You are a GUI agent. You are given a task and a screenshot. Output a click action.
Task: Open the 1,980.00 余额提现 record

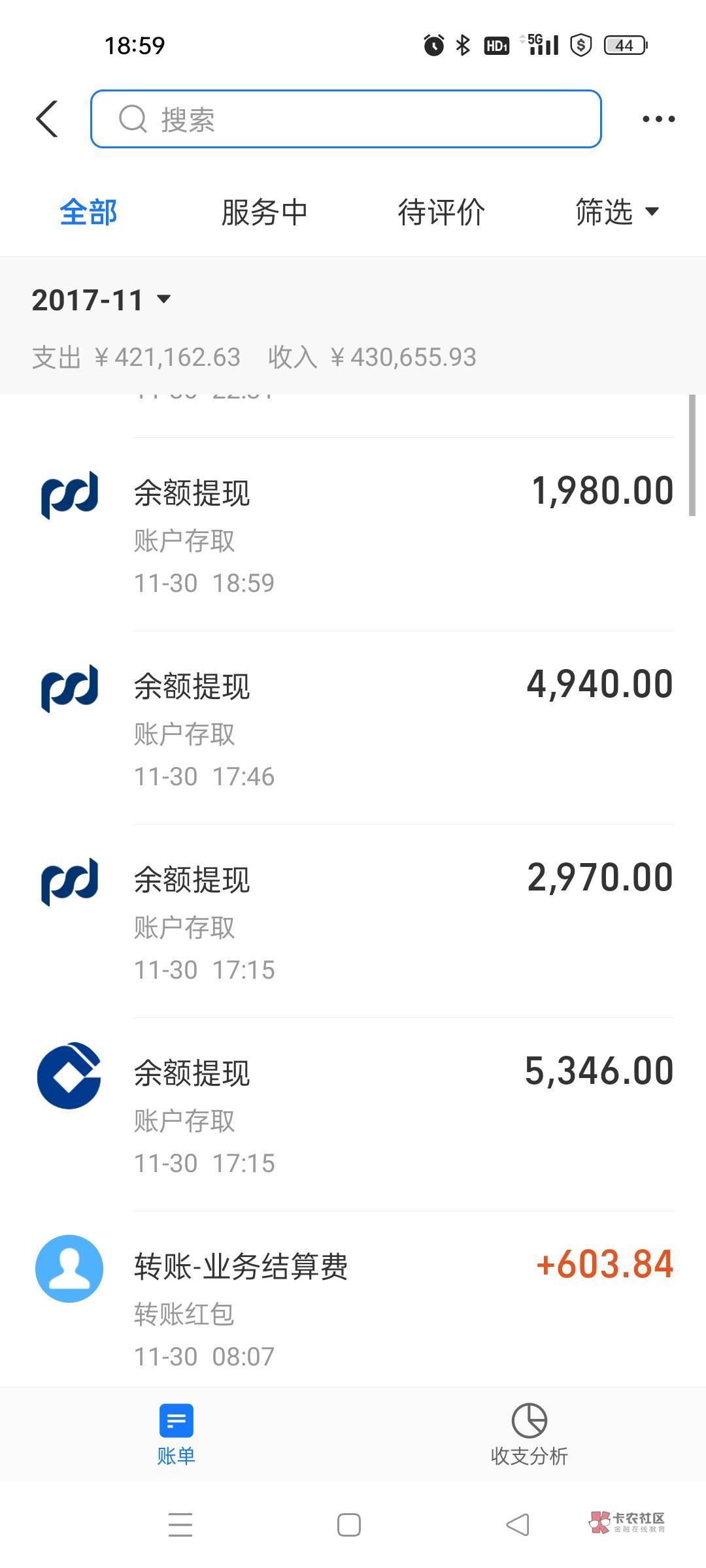(x=353, y=534)
